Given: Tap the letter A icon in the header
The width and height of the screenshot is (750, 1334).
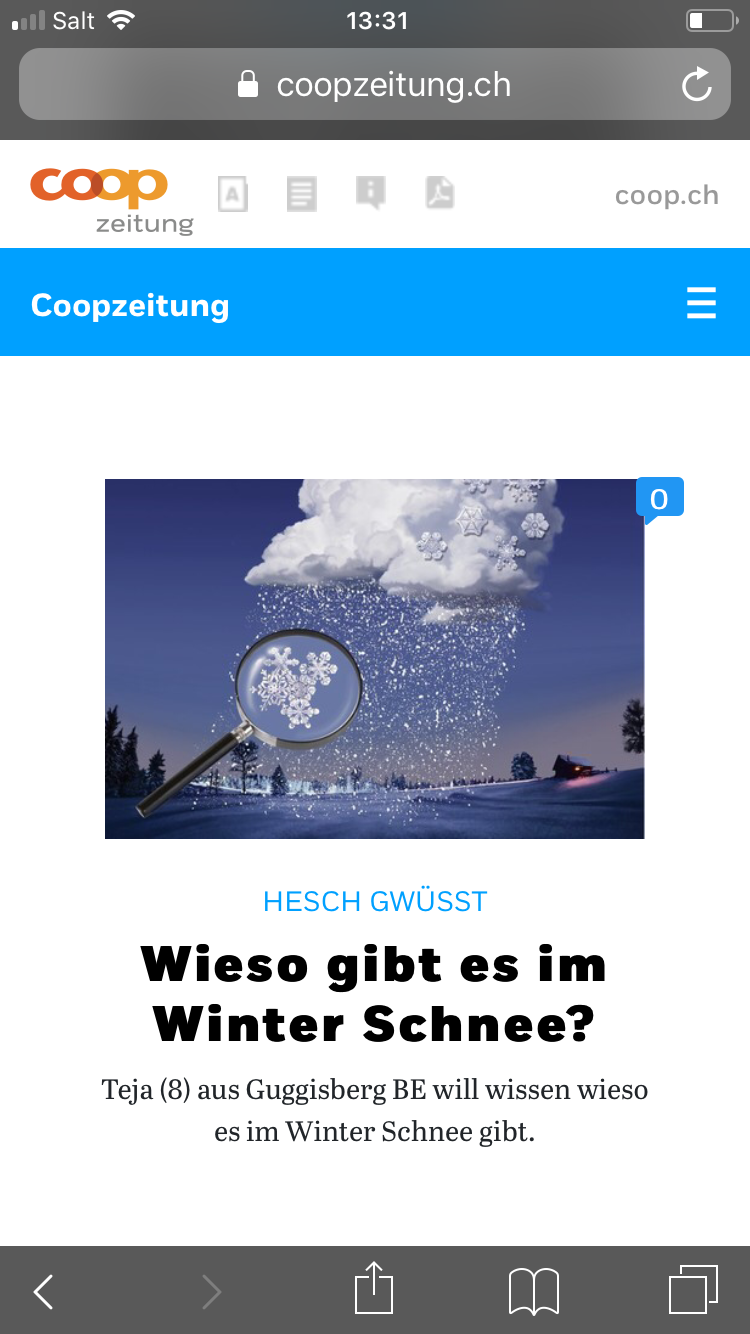Looking at the screenshot, I should click(232, 193).
